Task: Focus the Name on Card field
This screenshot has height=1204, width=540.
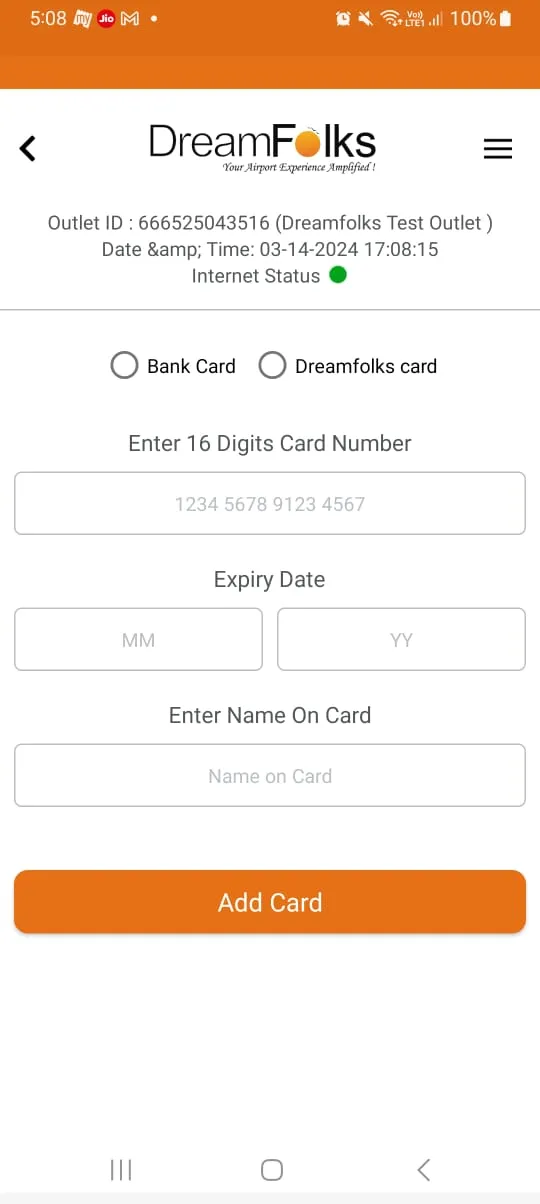Action: click(270, 775)
